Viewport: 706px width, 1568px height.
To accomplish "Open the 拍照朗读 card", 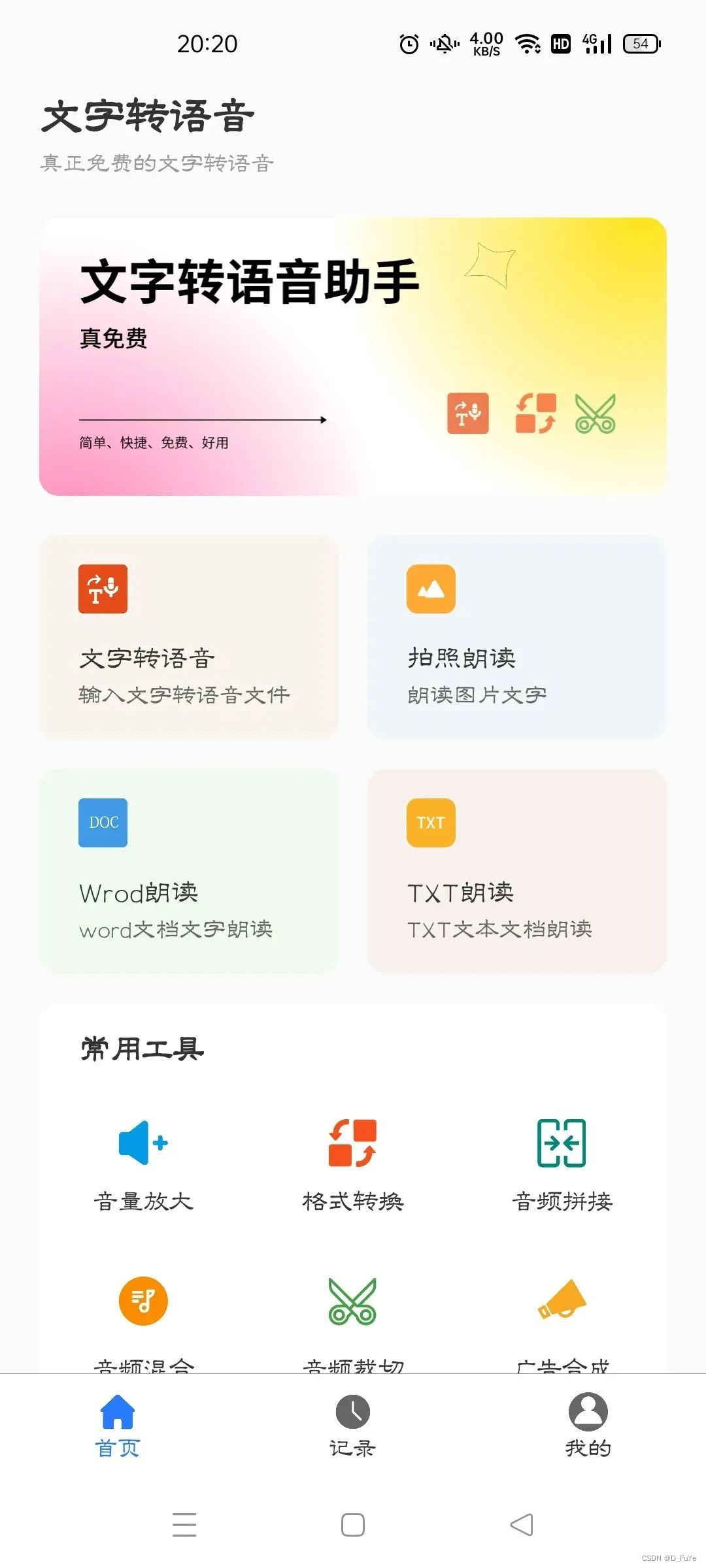I will click(x=516, y=637).
